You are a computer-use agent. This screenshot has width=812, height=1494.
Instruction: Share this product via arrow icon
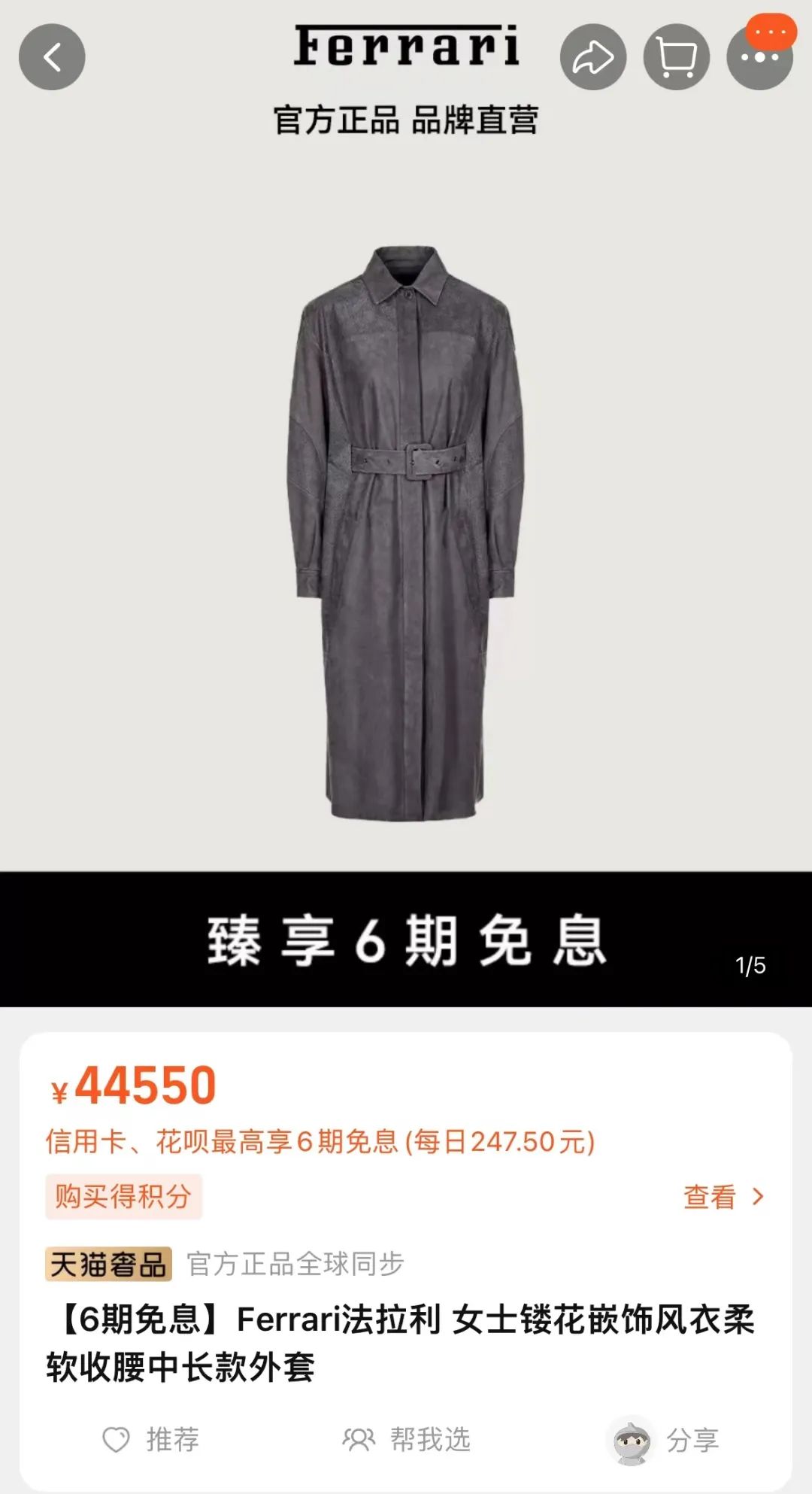593,57
